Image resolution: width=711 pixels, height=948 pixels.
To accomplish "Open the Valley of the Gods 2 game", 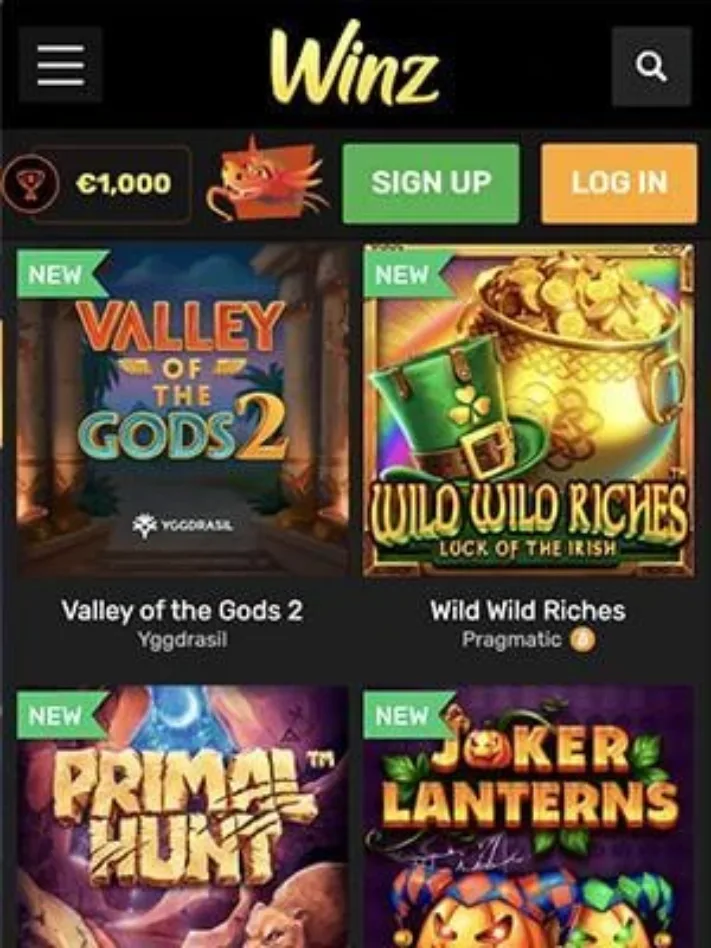I will coord(182,410).
